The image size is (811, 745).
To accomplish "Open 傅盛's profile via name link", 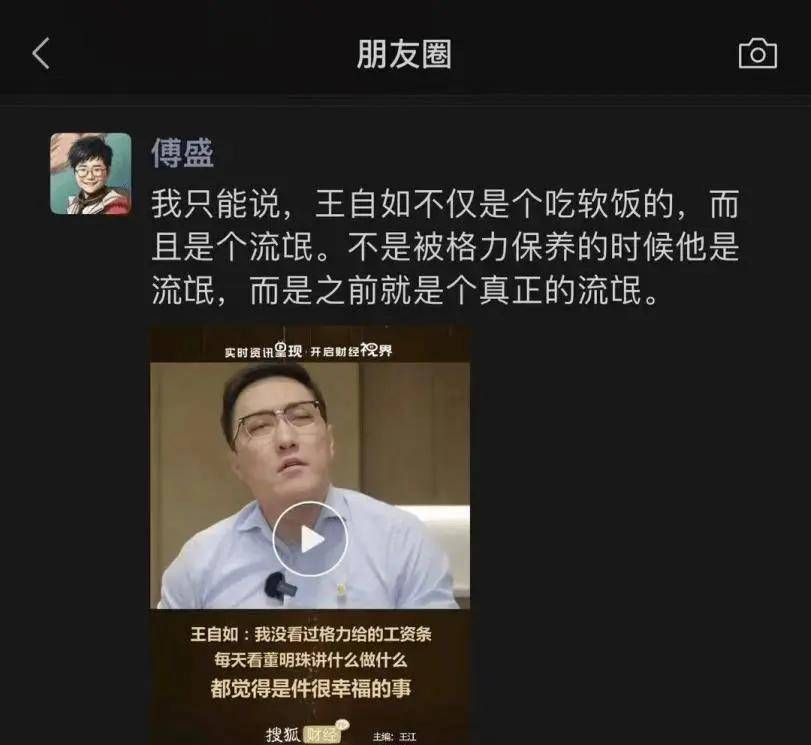I will coord(182,153).
